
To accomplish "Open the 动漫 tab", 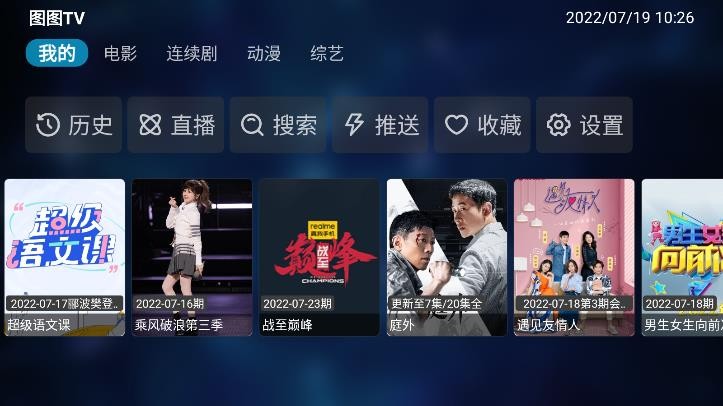I will (x=263, y=54).
